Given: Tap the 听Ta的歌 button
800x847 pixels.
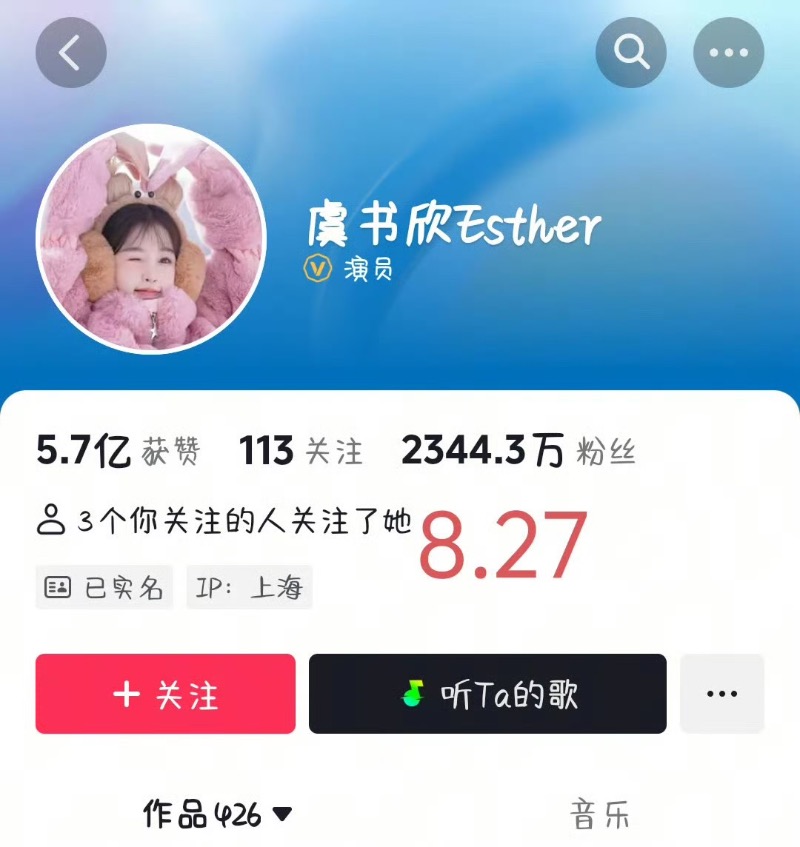Looking at the screenshot, I should pos(487,694).
